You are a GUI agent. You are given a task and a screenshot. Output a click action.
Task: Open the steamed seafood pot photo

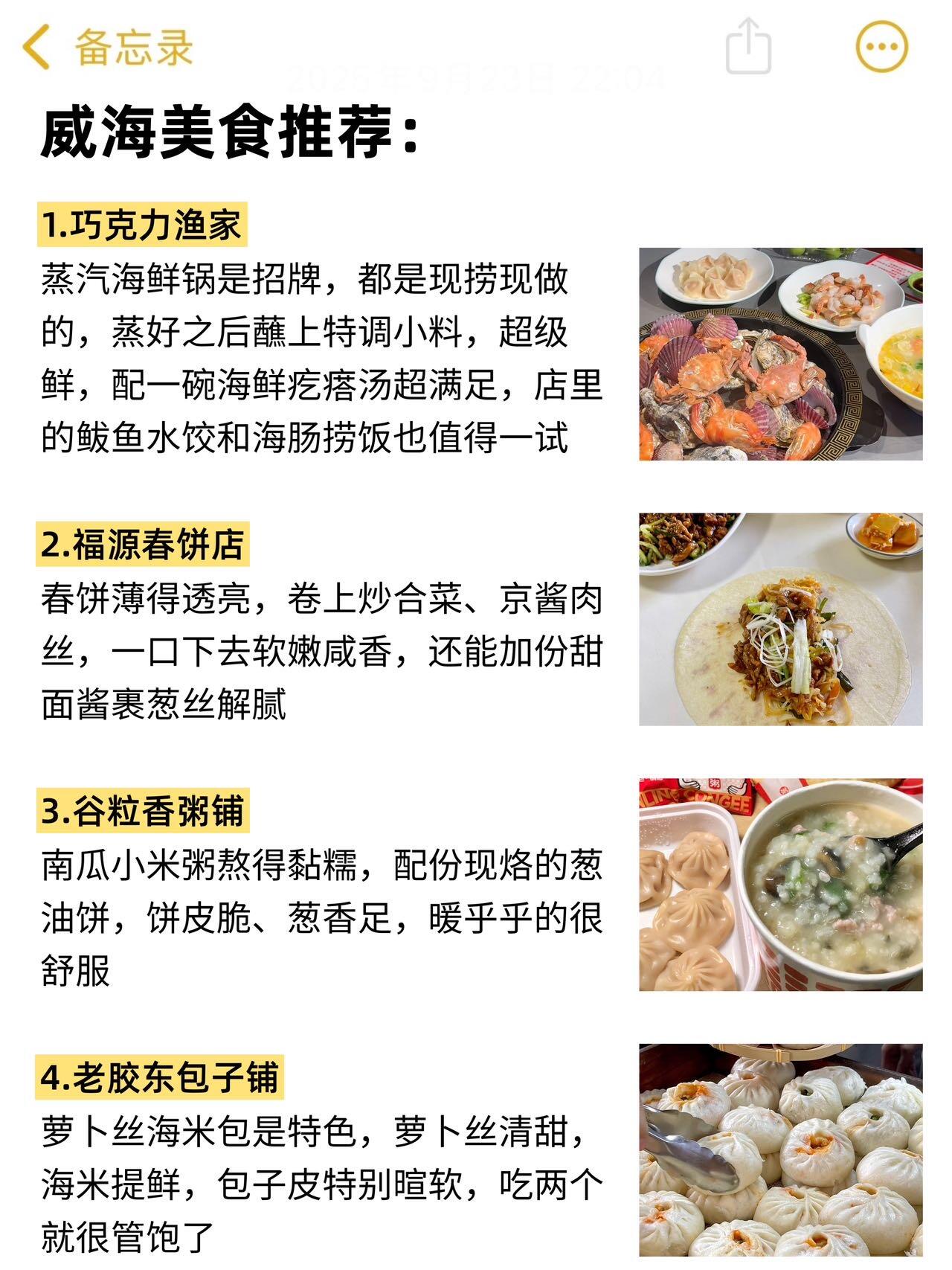pyautogui.click(x=780, y=354)
